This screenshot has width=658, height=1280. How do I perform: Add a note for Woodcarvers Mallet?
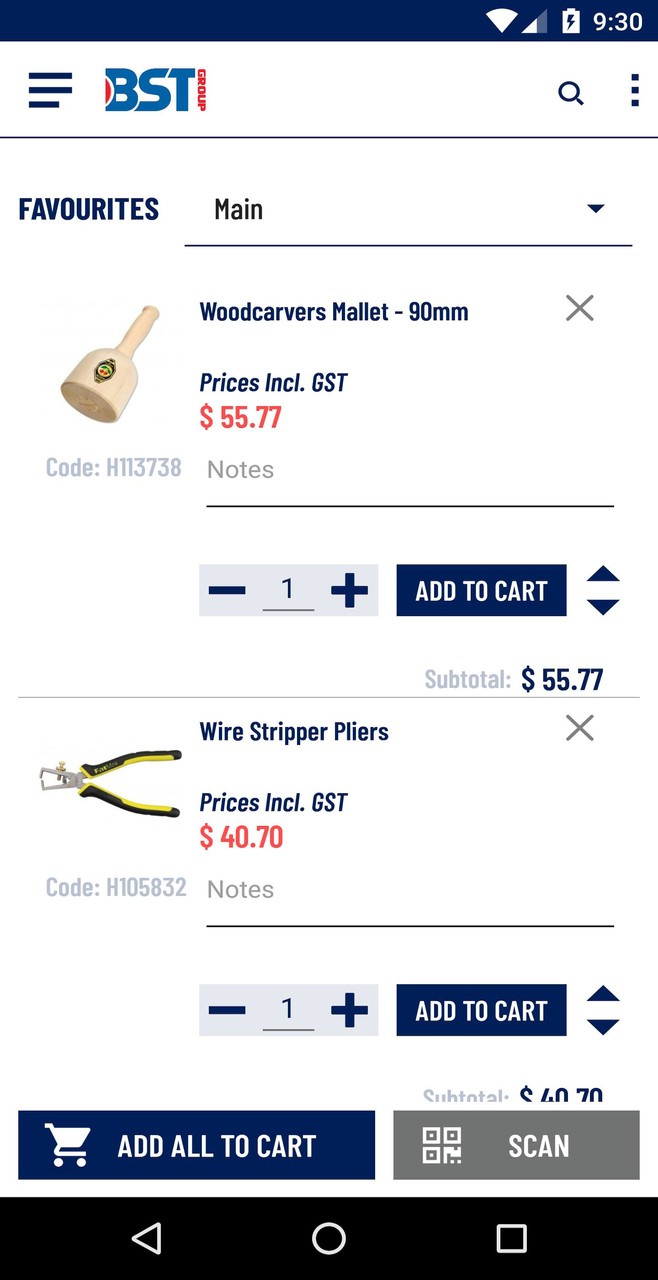click(410, 471)
